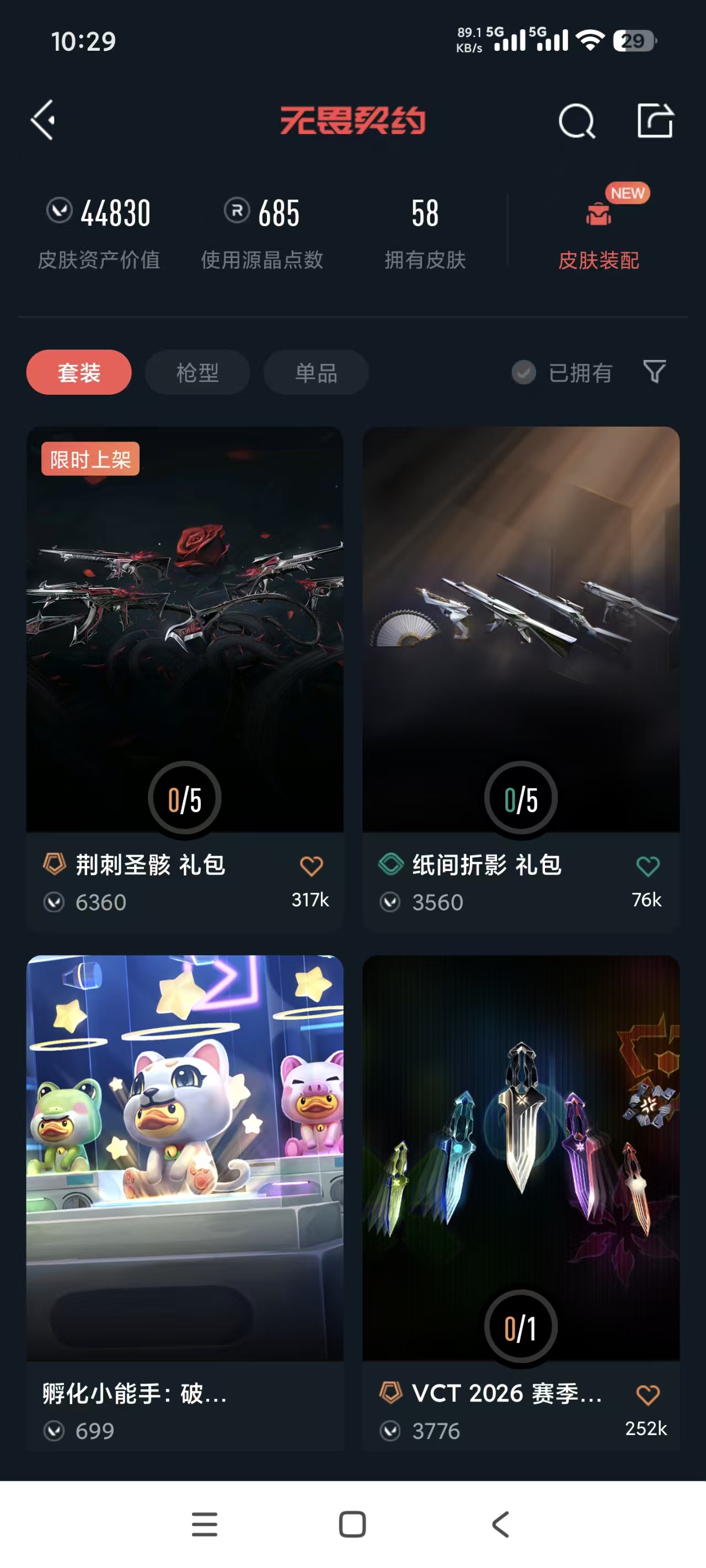Switch to the 单品 tab
Screen dimensions: 706x1568
pos(315,373)
